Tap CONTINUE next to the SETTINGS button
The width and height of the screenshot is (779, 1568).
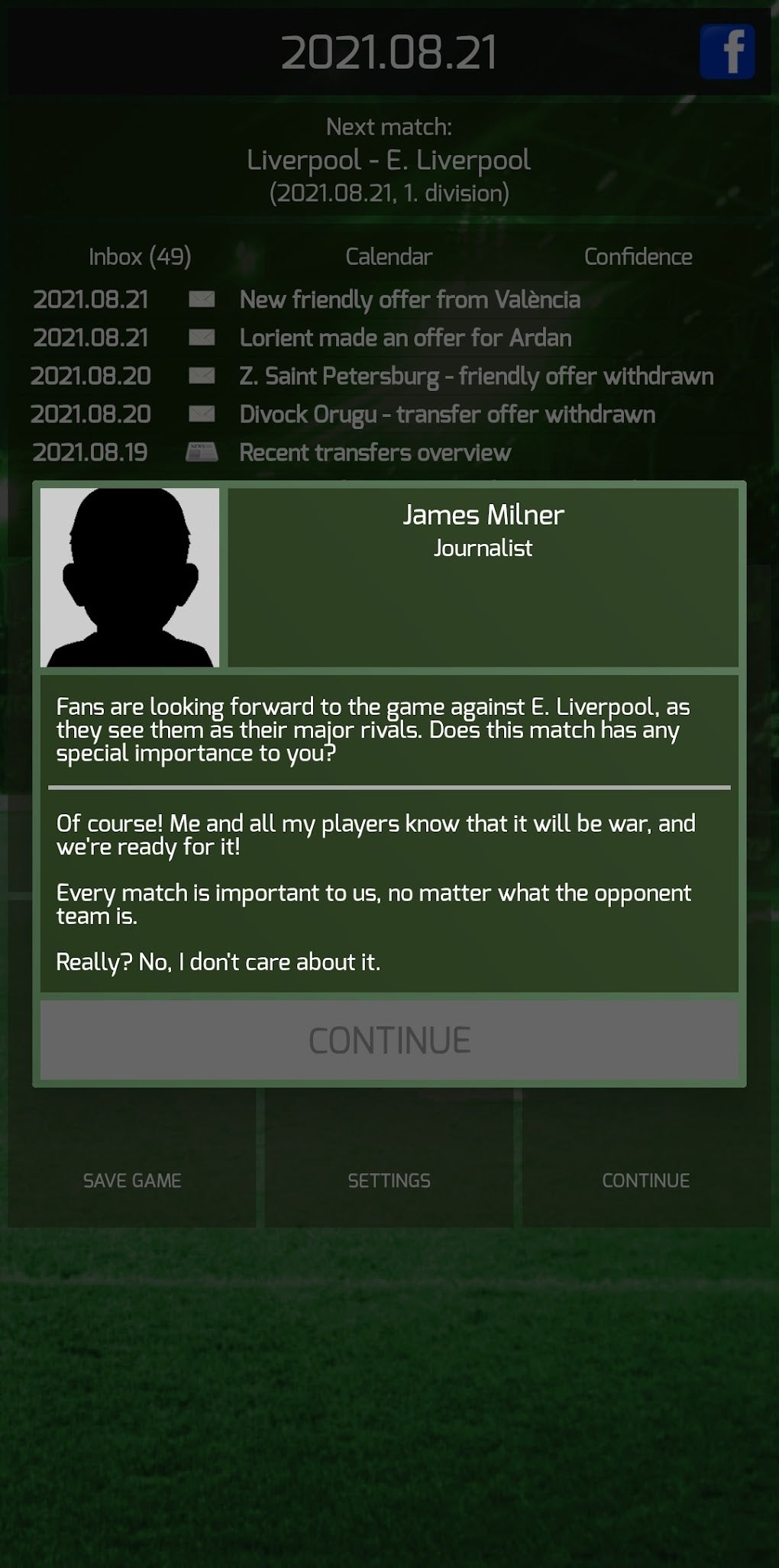tap(646, 1180)
